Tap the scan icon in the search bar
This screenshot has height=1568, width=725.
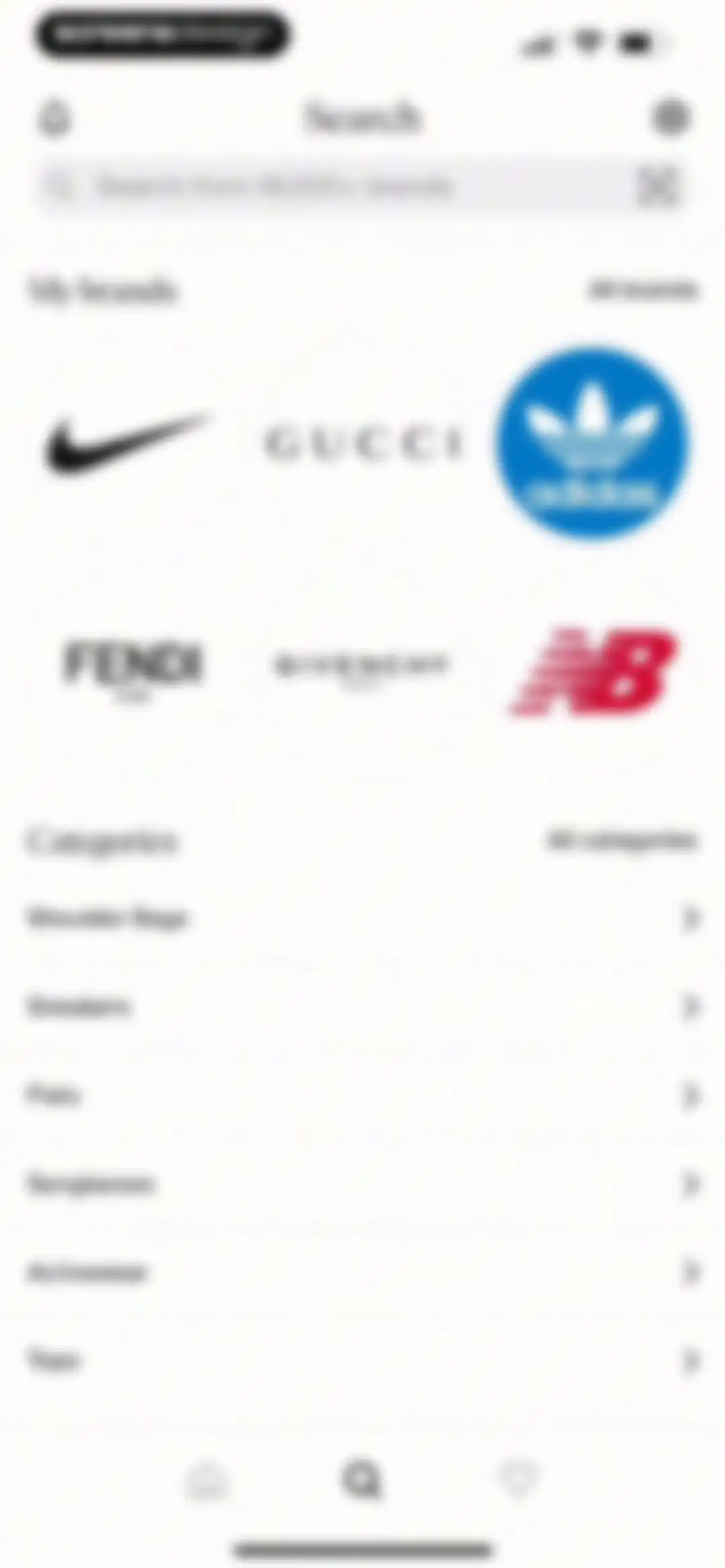click(657, 187)
